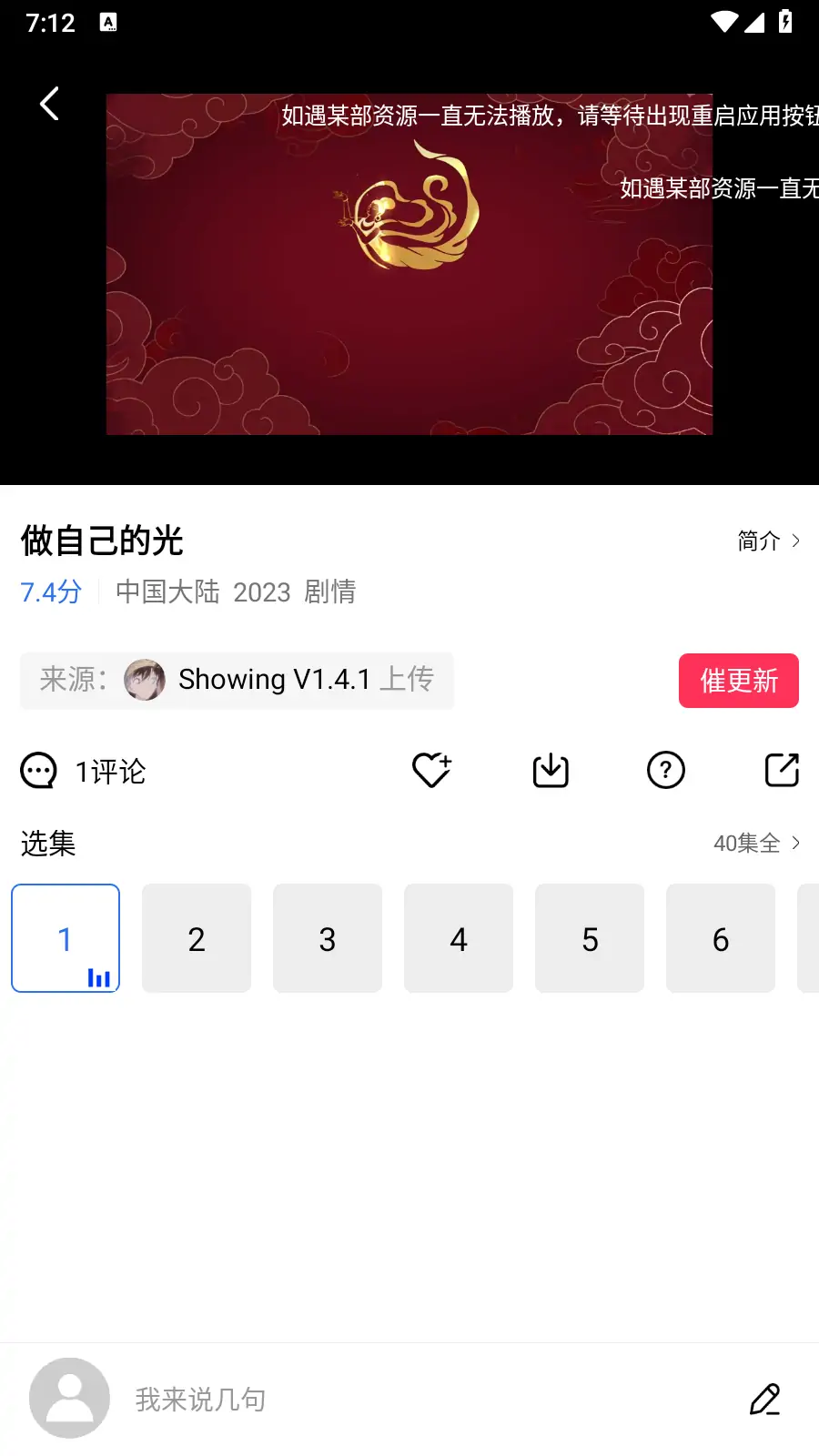Viewport: 819px width, 1456px height.
Task: Open help via the question mark icon
Action: [x=665, y=770]
